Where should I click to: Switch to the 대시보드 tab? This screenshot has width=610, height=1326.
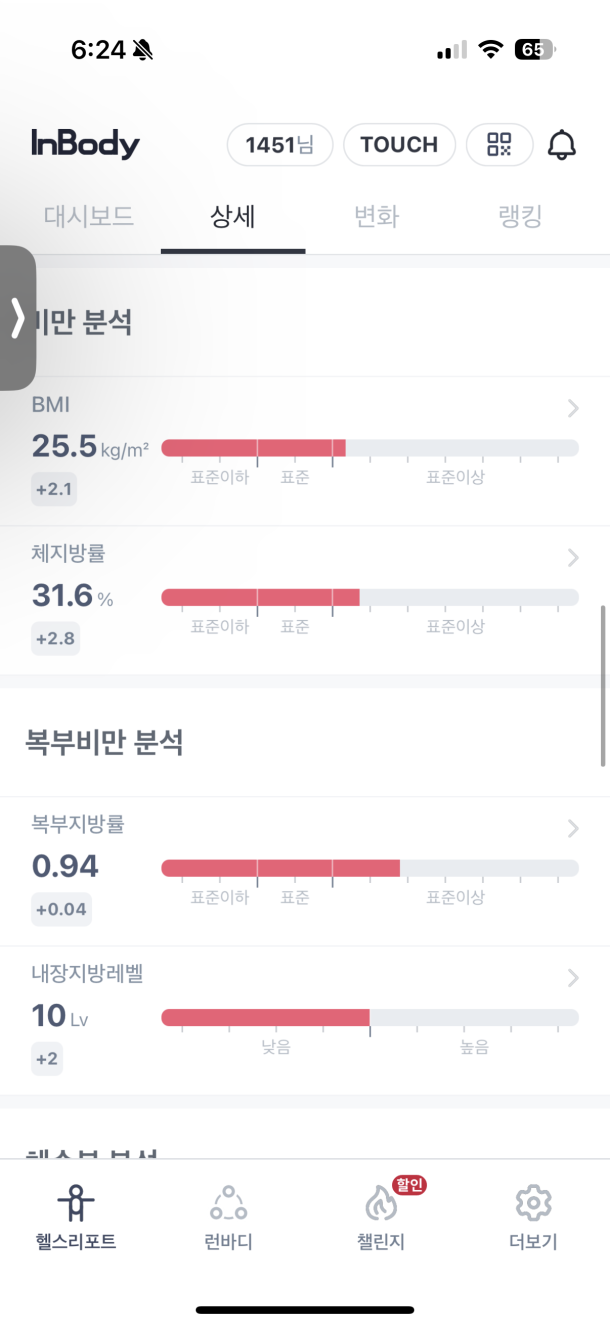88,216
